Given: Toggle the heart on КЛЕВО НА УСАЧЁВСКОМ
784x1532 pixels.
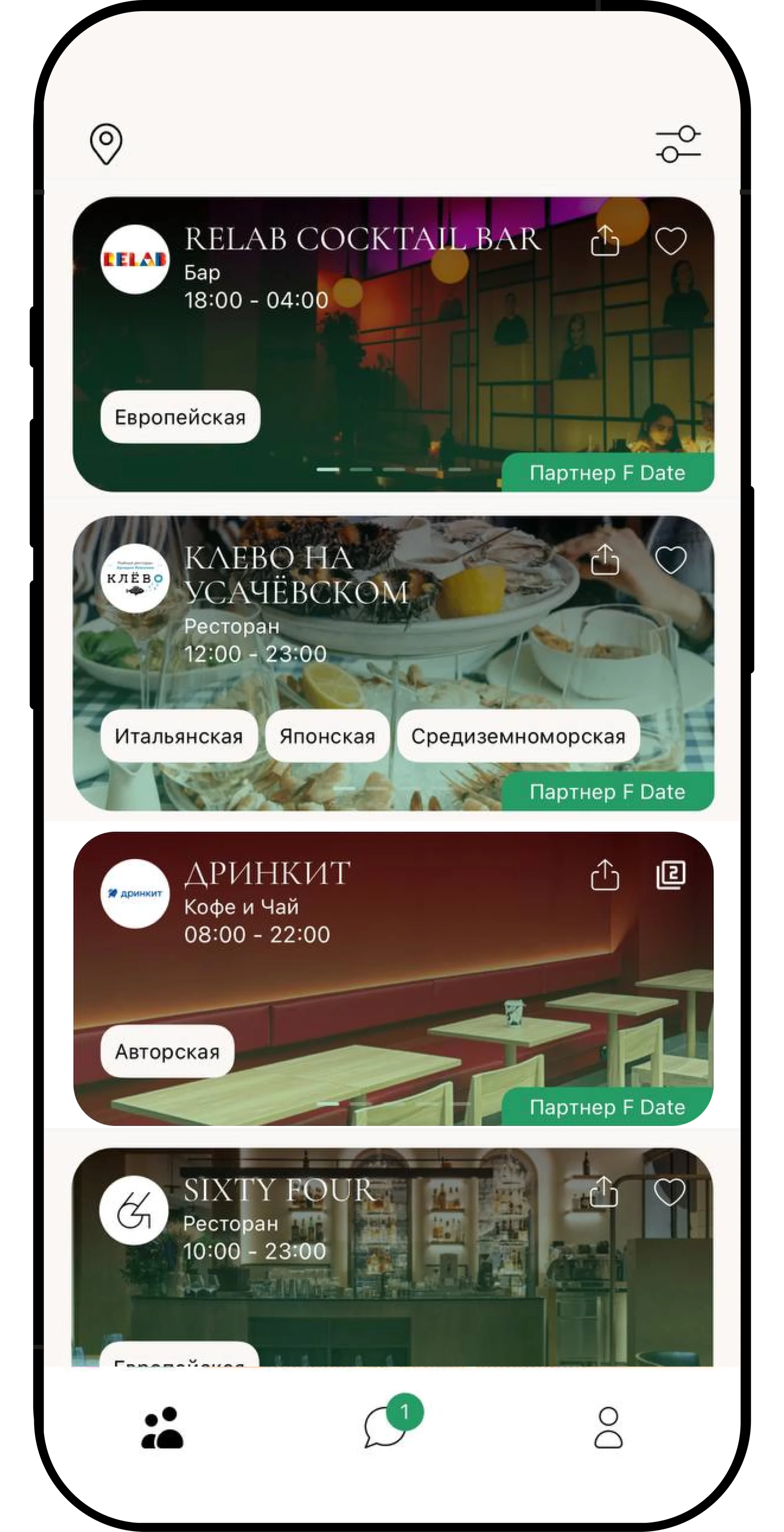Looking at the screenshot, I should coord(670,559).
